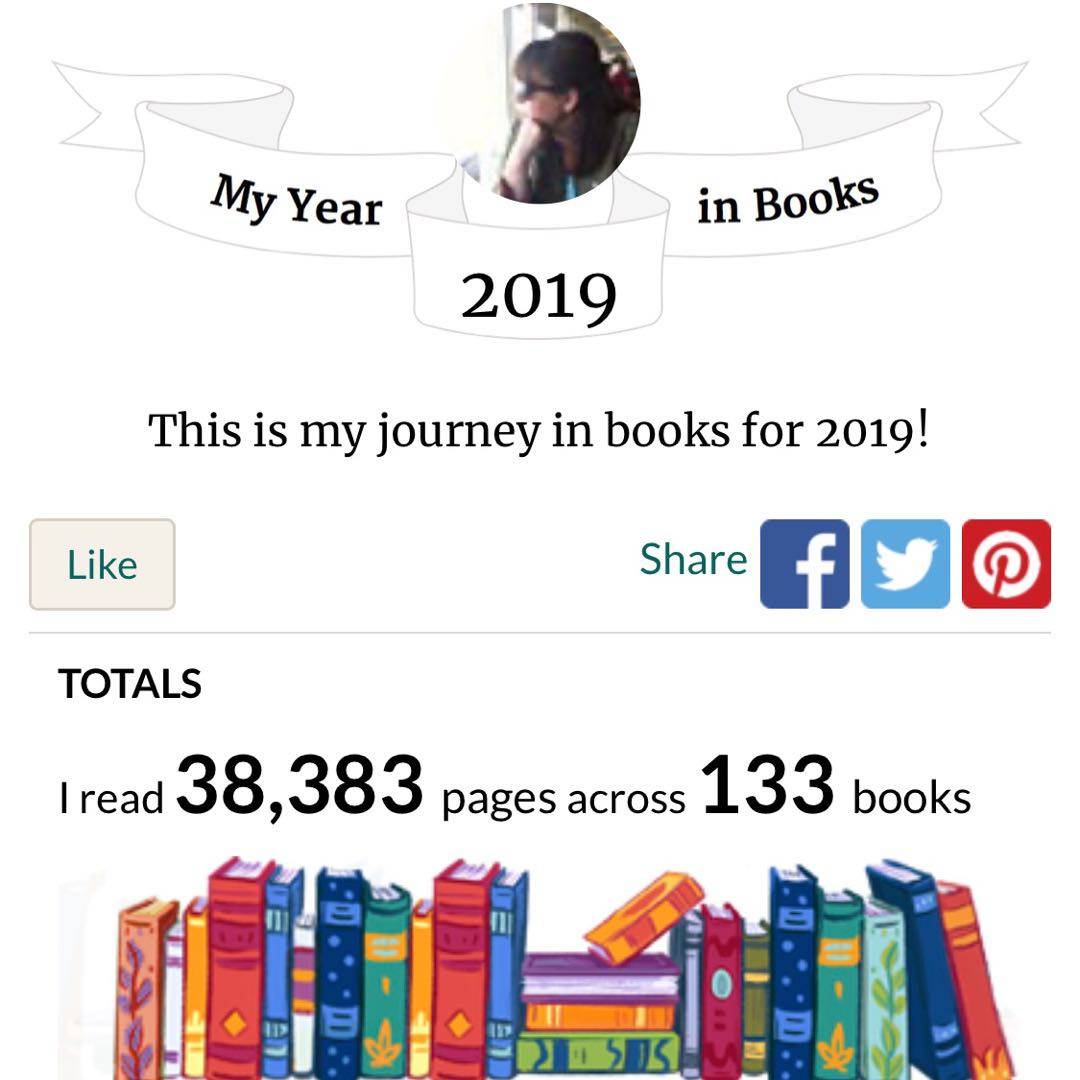Share on Twitter
The height and width of the screenshot is (1080, 1080).
(x=905, y=564)
